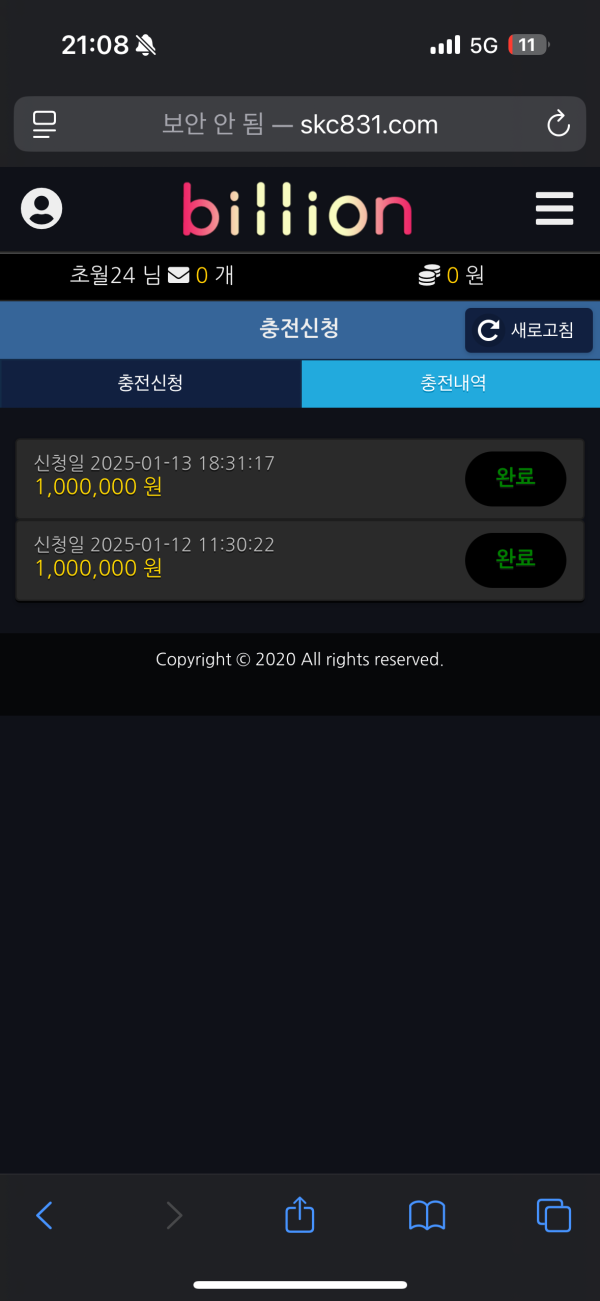Open Safari bookmarks

point(427,1215)
